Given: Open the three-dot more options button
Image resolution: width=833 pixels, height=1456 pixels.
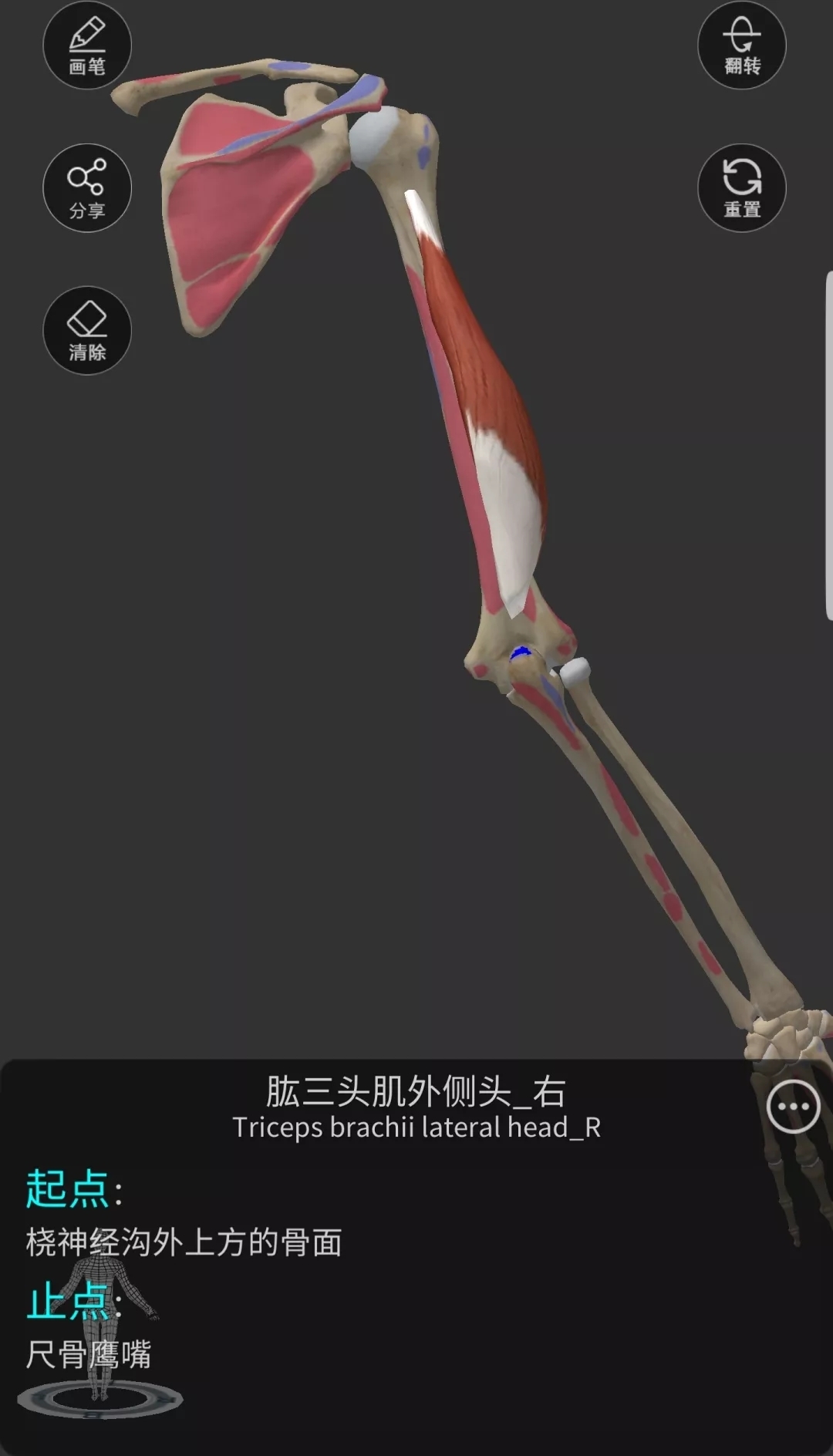Looking at the screenshot, I should pos(794,1107).
